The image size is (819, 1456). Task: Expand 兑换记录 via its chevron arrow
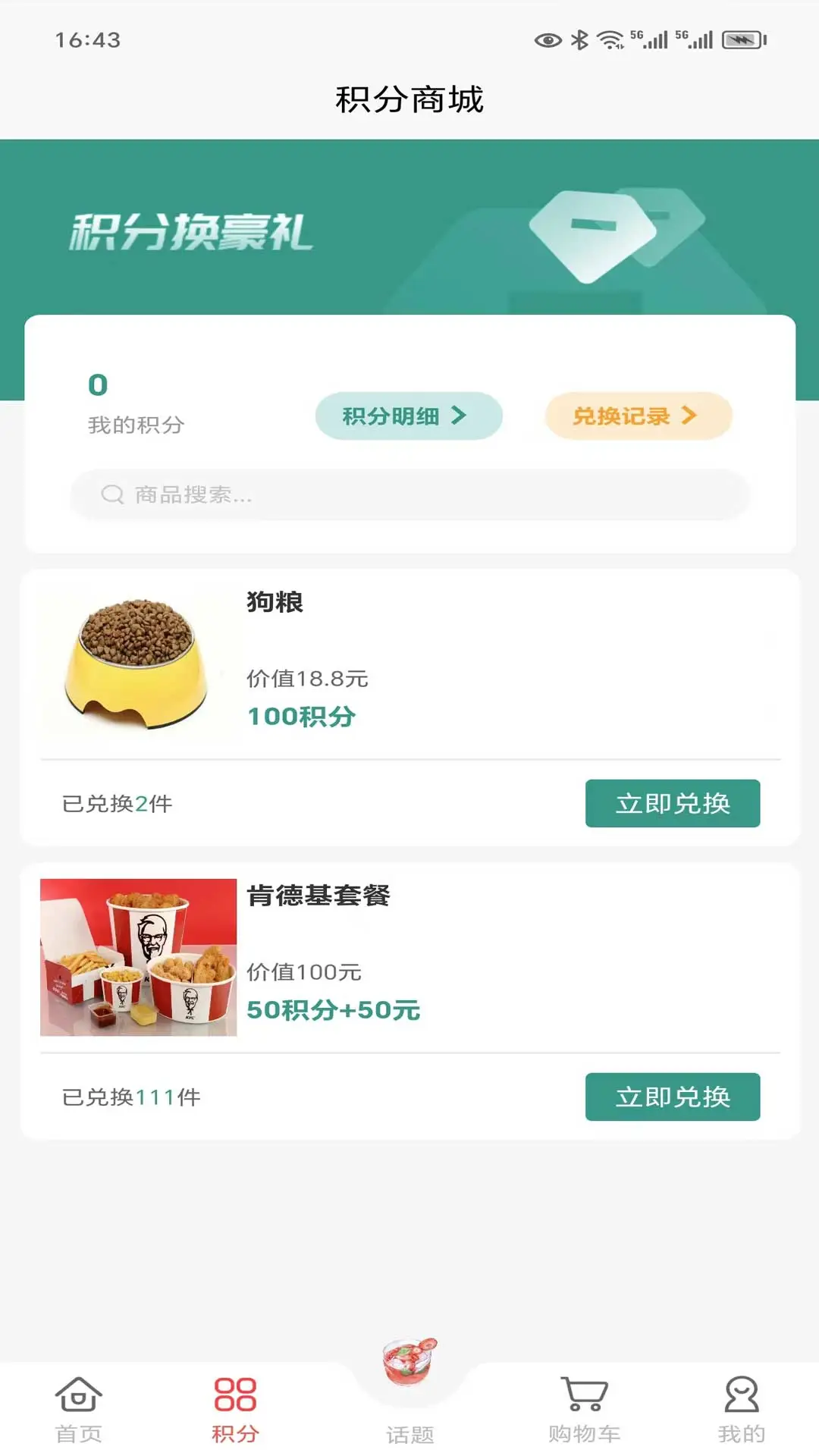coord(689,415)
